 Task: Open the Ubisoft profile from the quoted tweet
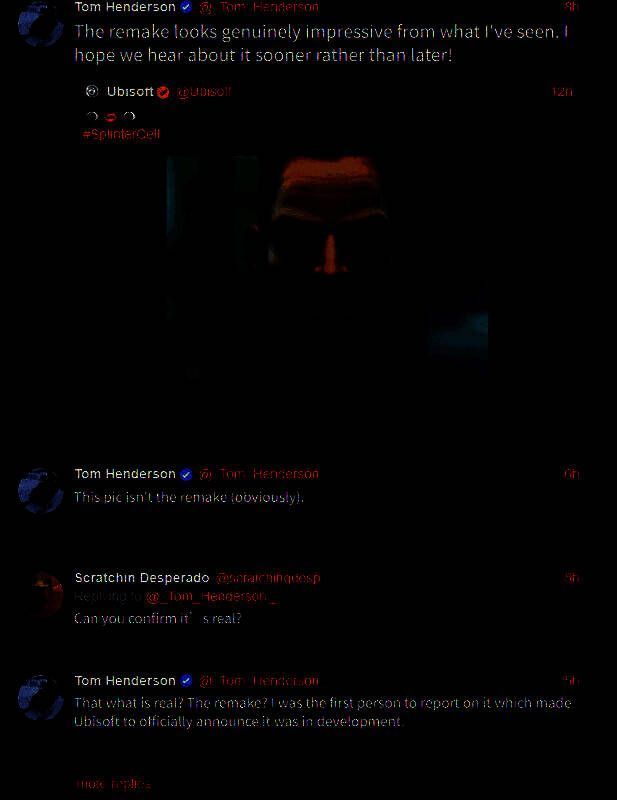130,92
